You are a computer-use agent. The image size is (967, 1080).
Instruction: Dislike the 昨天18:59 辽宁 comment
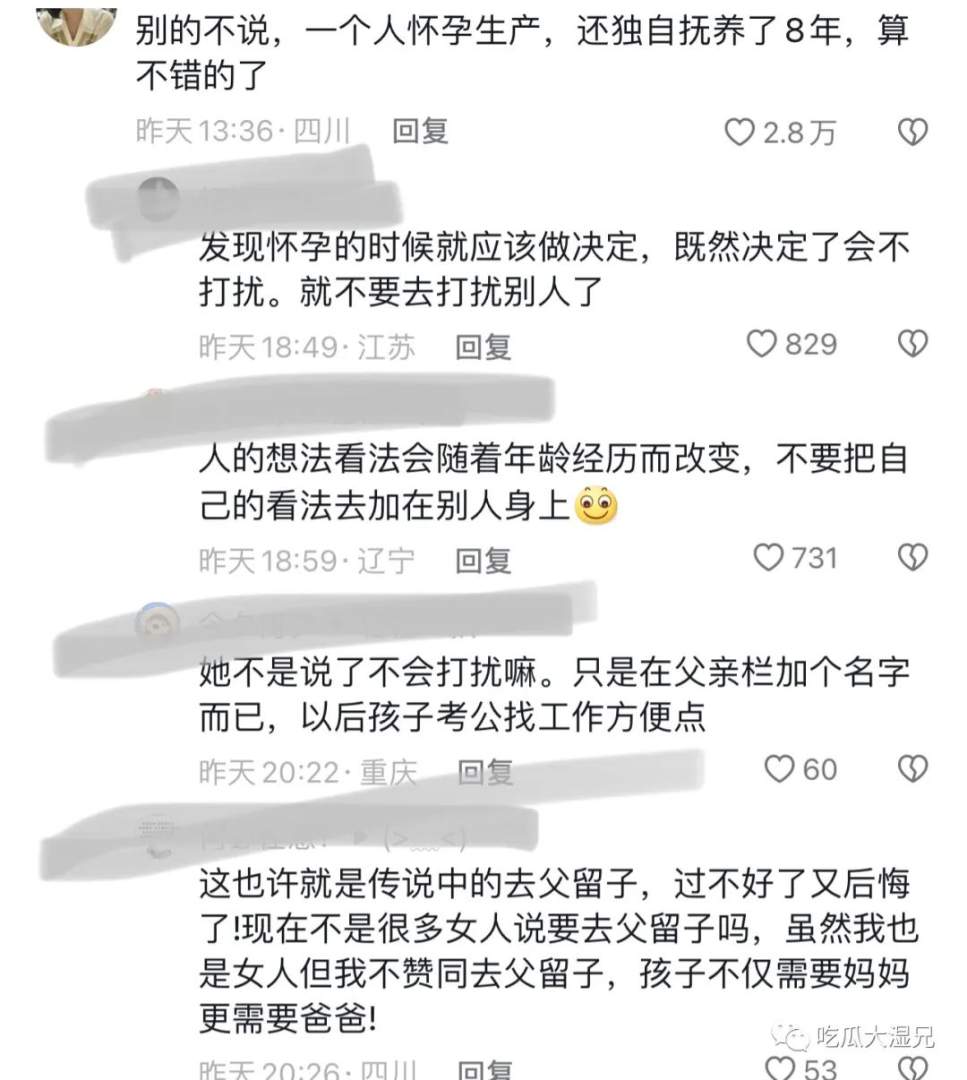pyautogui.click(x=912, y=558)
